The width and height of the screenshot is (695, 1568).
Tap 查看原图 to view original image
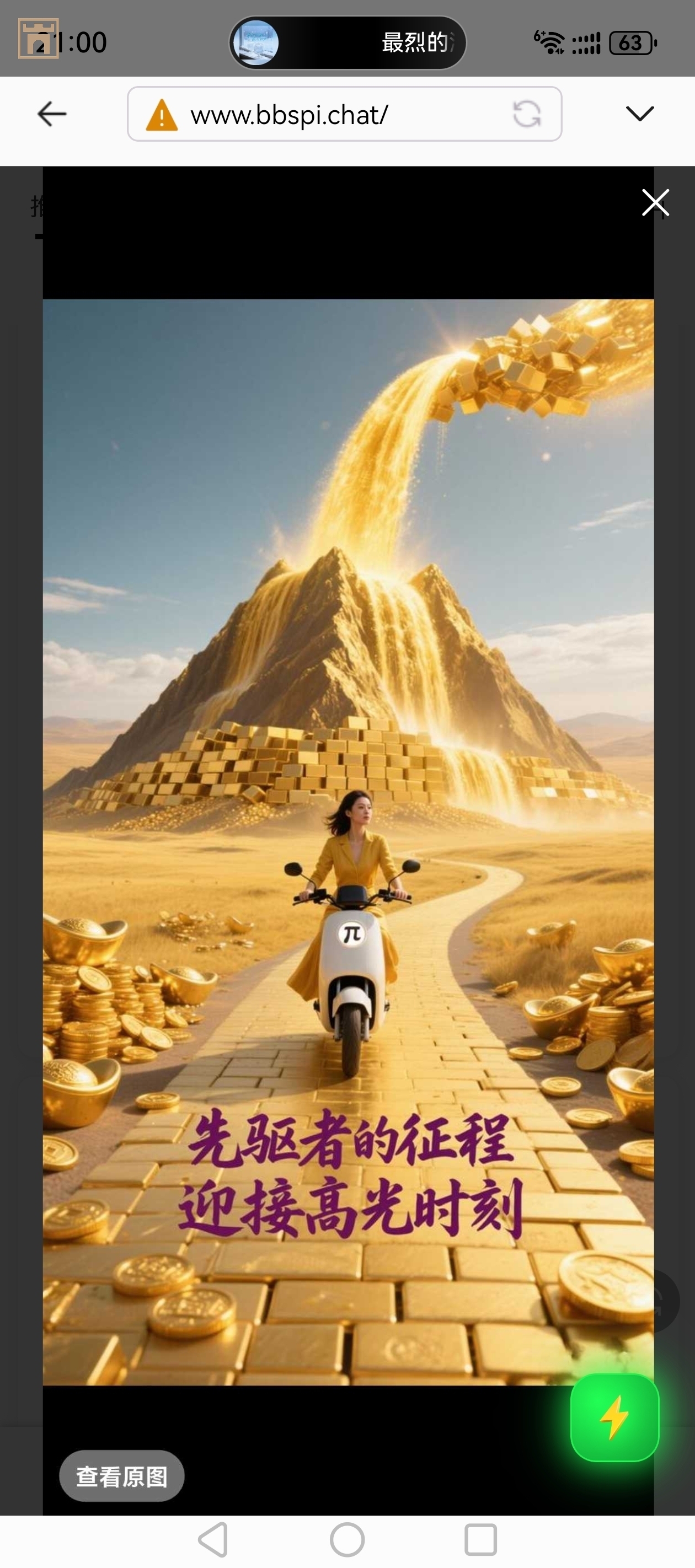121,1476
